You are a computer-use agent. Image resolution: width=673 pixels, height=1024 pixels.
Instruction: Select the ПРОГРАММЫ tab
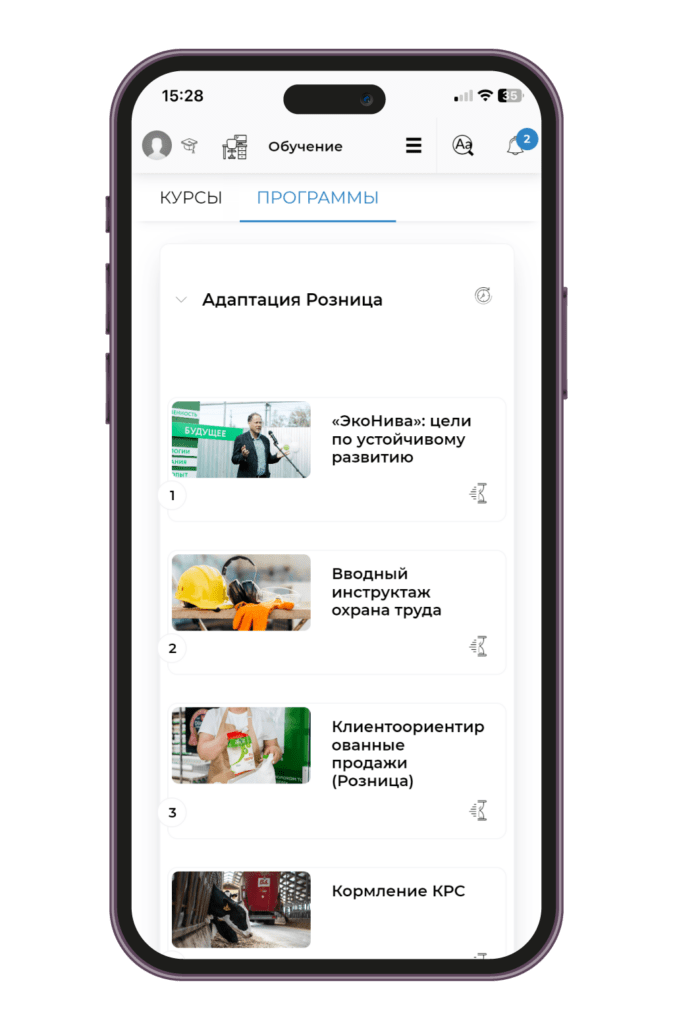[x=317, y=198]
